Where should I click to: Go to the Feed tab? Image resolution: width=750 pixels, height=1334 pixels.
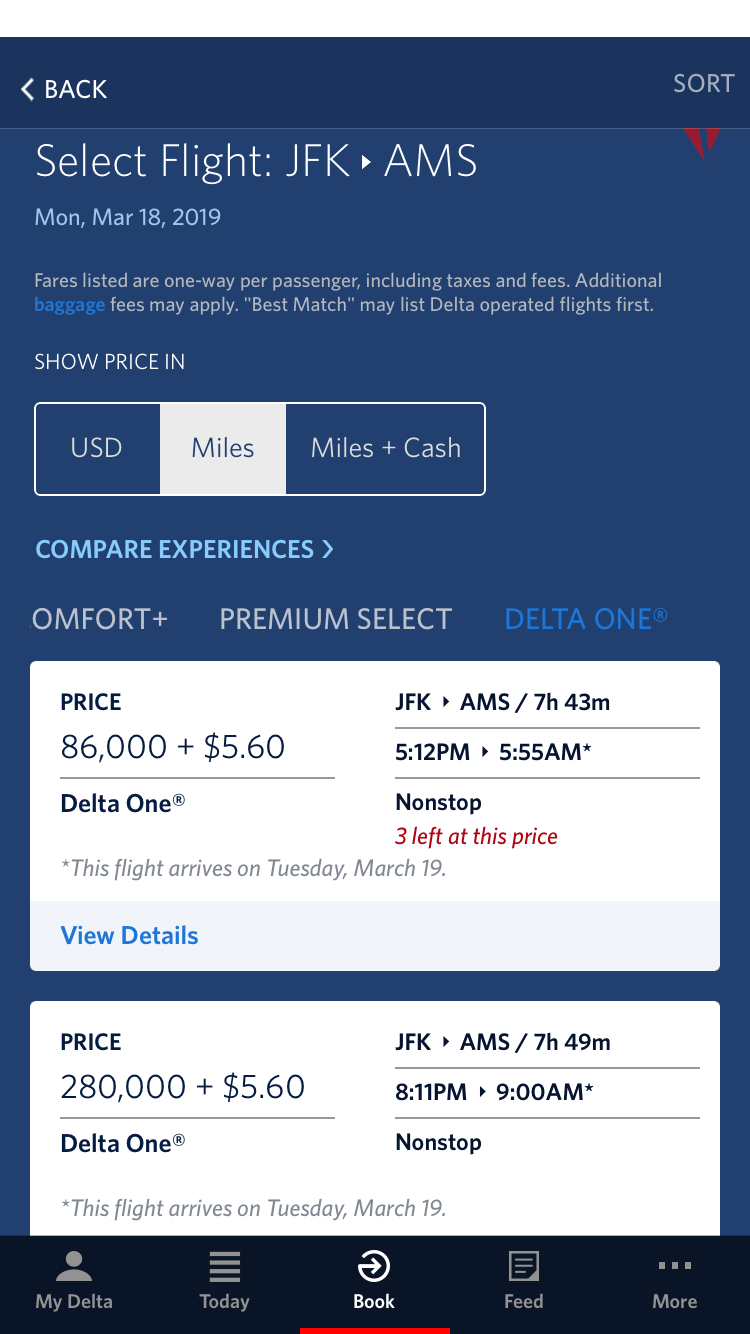coord(524,1280)
